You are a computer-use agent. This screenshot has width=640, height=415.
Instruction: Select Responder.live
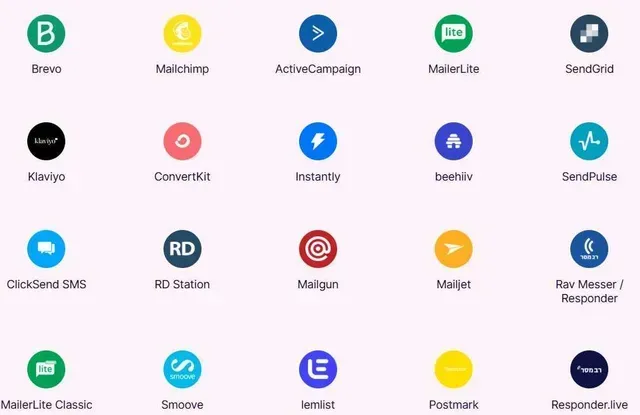589,369
